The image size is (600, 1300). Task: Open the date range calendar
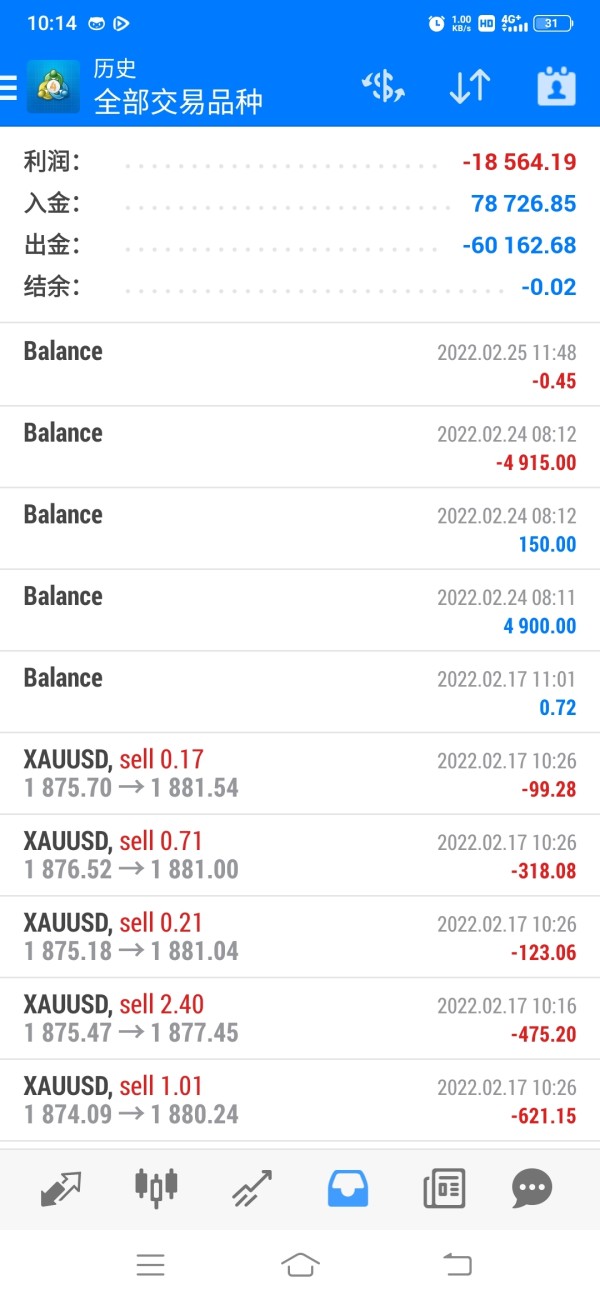tap(556, 88)
